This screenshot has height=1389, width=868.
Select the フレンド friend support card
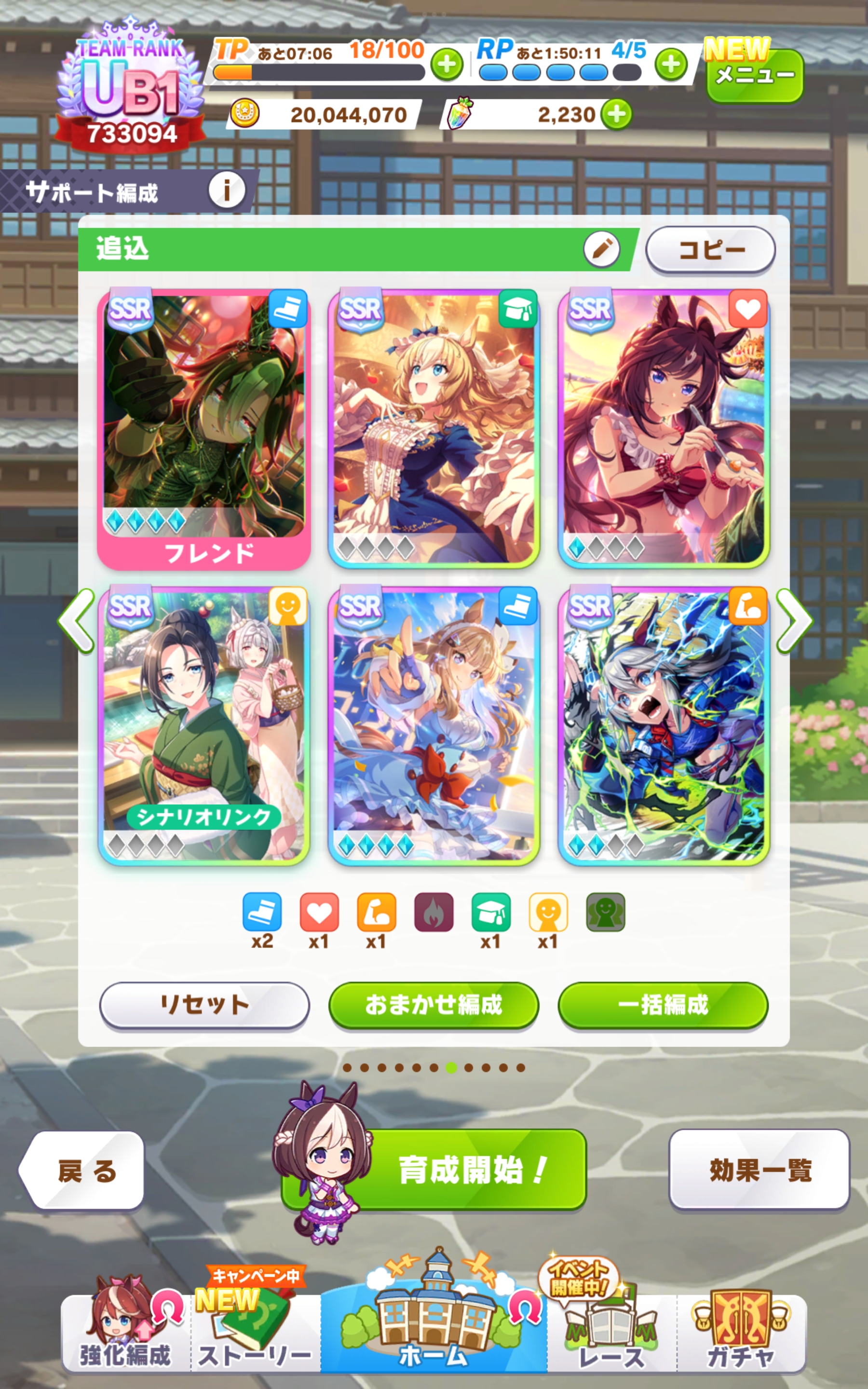pyautogui.click(x=204, y=428)
